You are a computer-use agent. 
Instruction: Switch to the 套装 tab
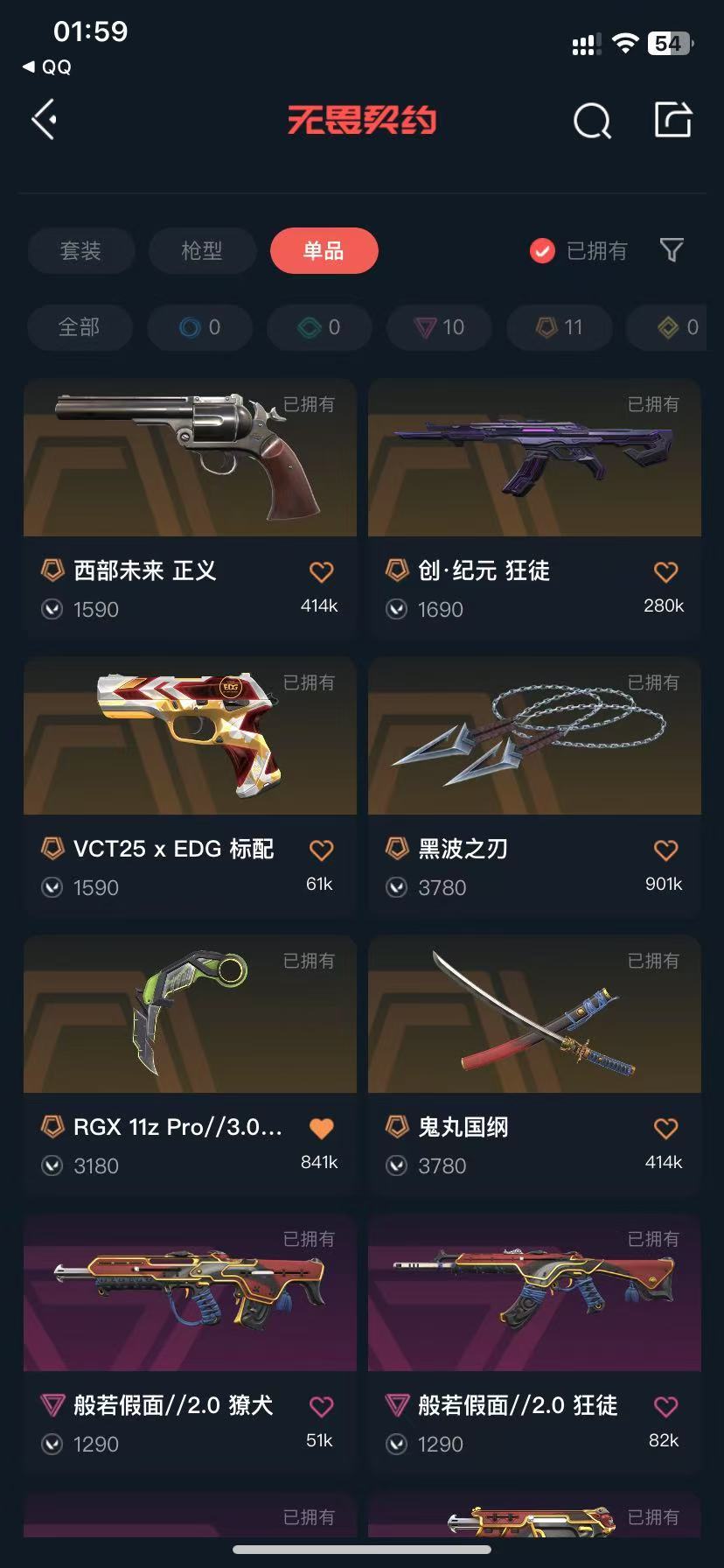pos(80,251)
